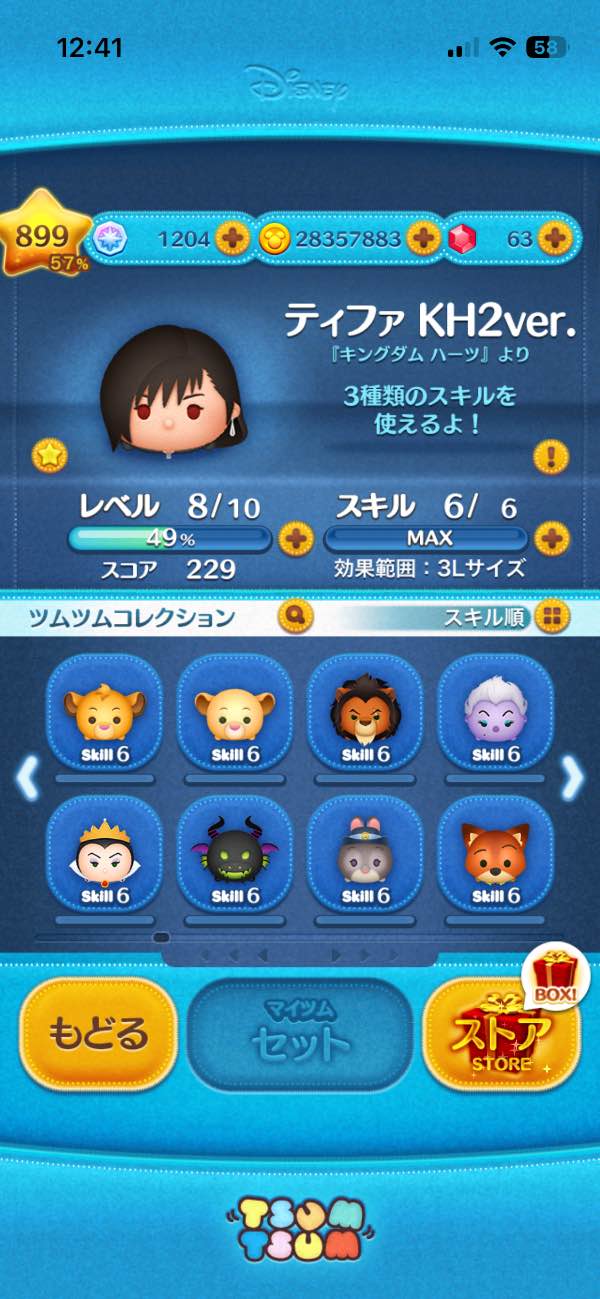The height and width of the screenshot is (1299, 600).
Task: Select the Simba Tsum
Action: [x=104, y=712]
